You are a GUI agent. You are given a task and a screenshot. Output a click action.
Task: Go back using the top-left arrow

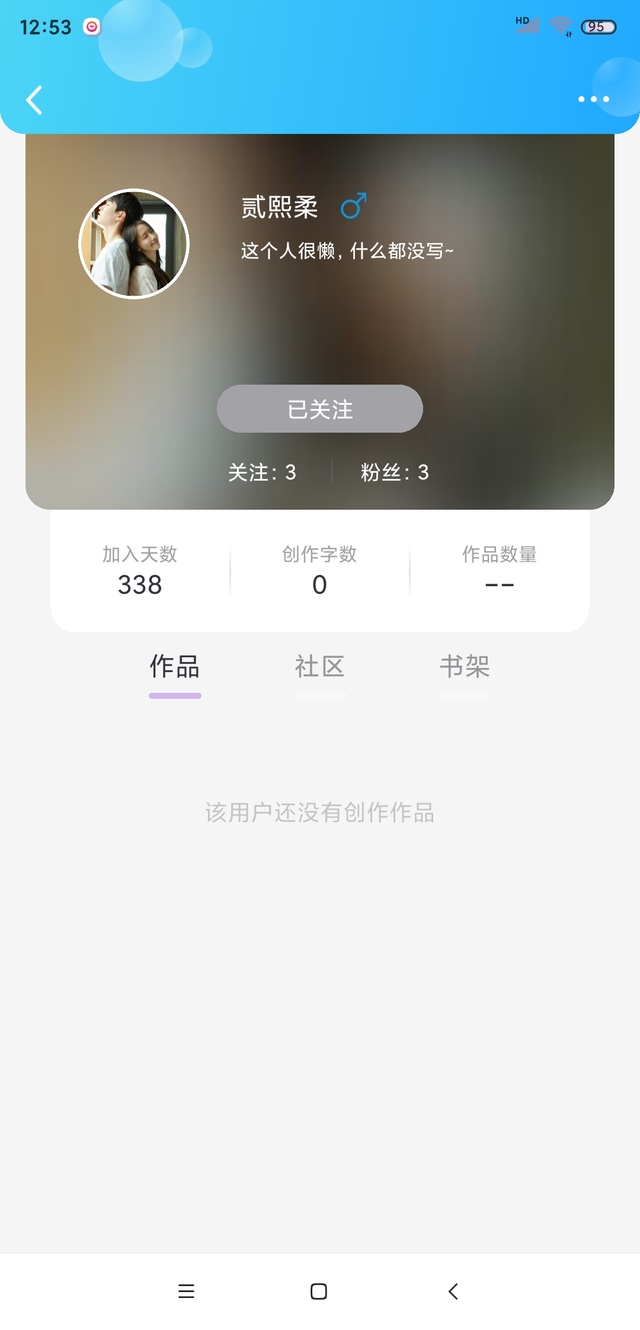click(35, 100)
